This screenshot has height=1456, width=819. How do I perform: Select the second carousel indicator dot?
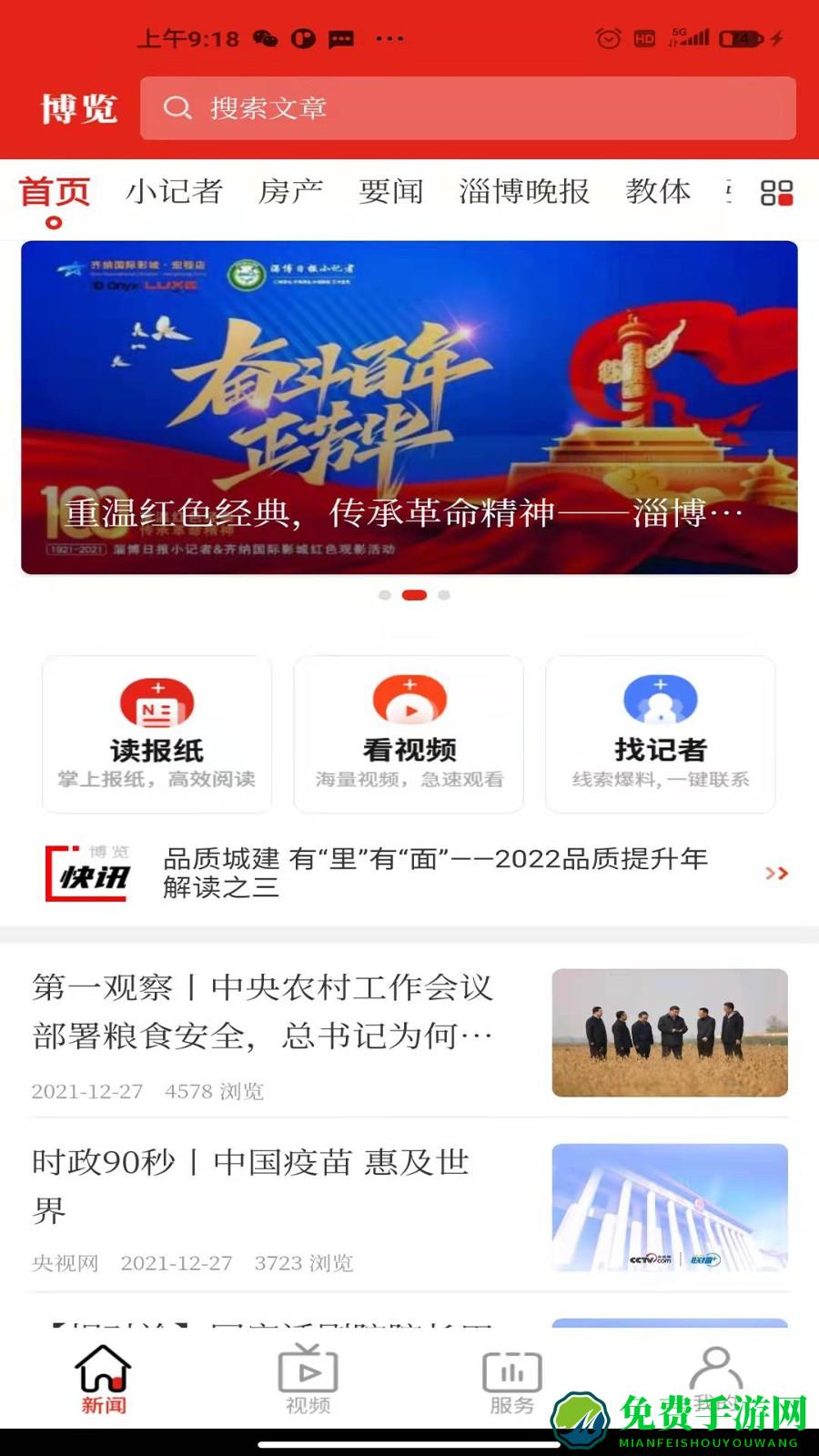(416, 594)
